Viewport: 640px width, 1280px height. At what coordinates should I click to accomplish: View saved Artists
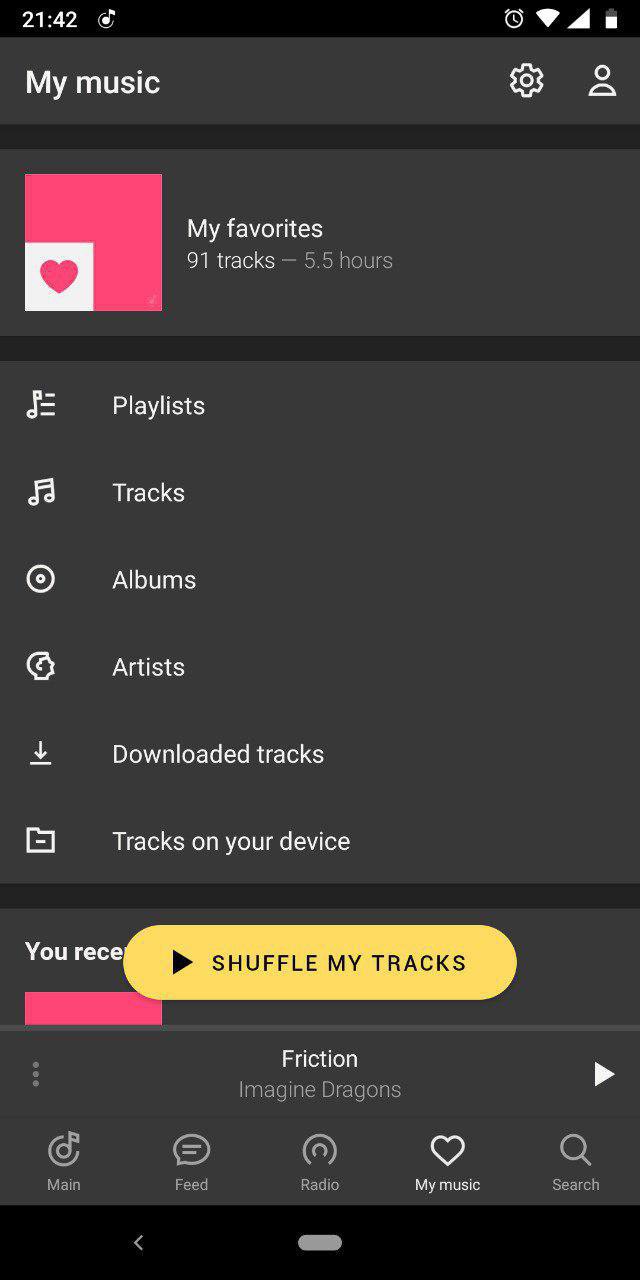[x=149, y=666]
